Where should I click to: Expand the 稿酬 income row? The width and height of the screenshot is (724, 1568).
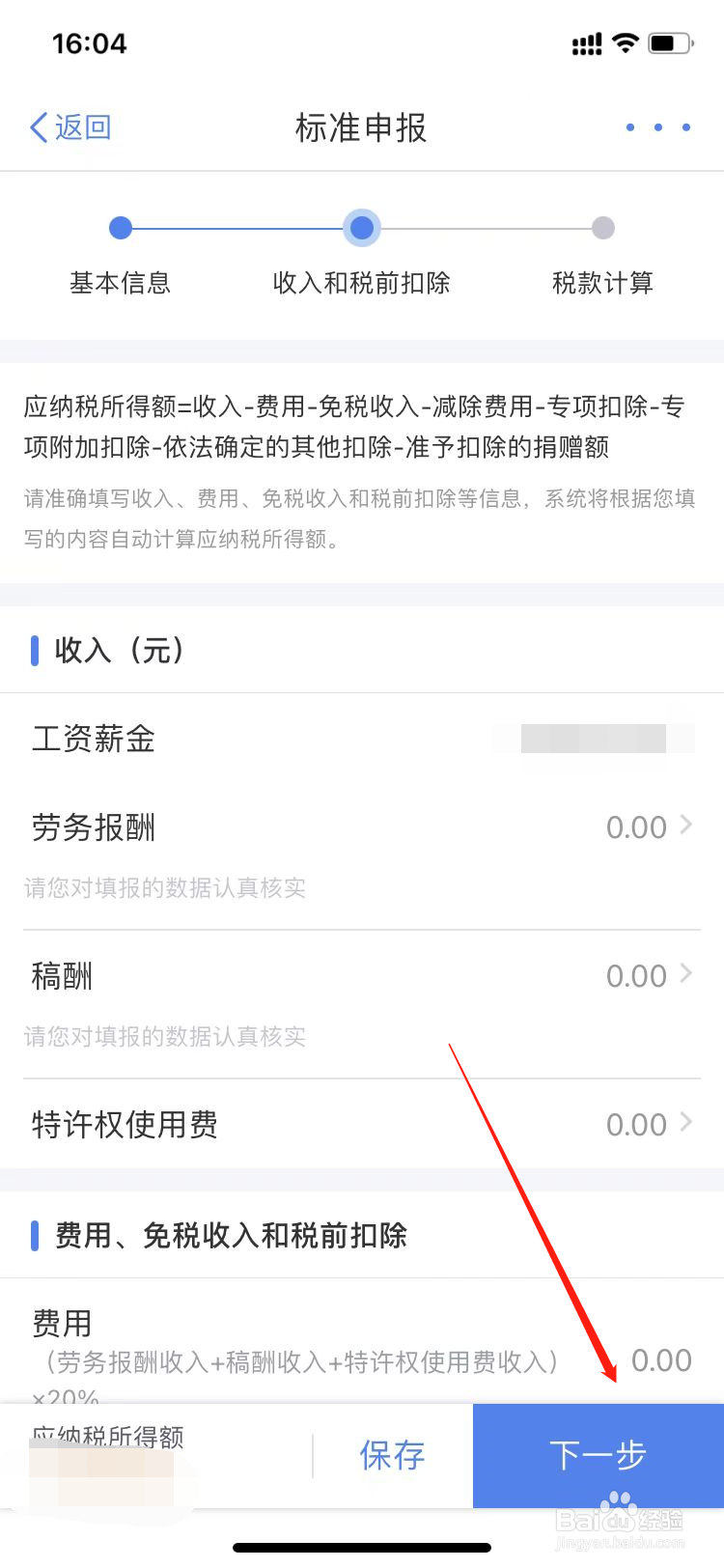(x=361, y=975)
